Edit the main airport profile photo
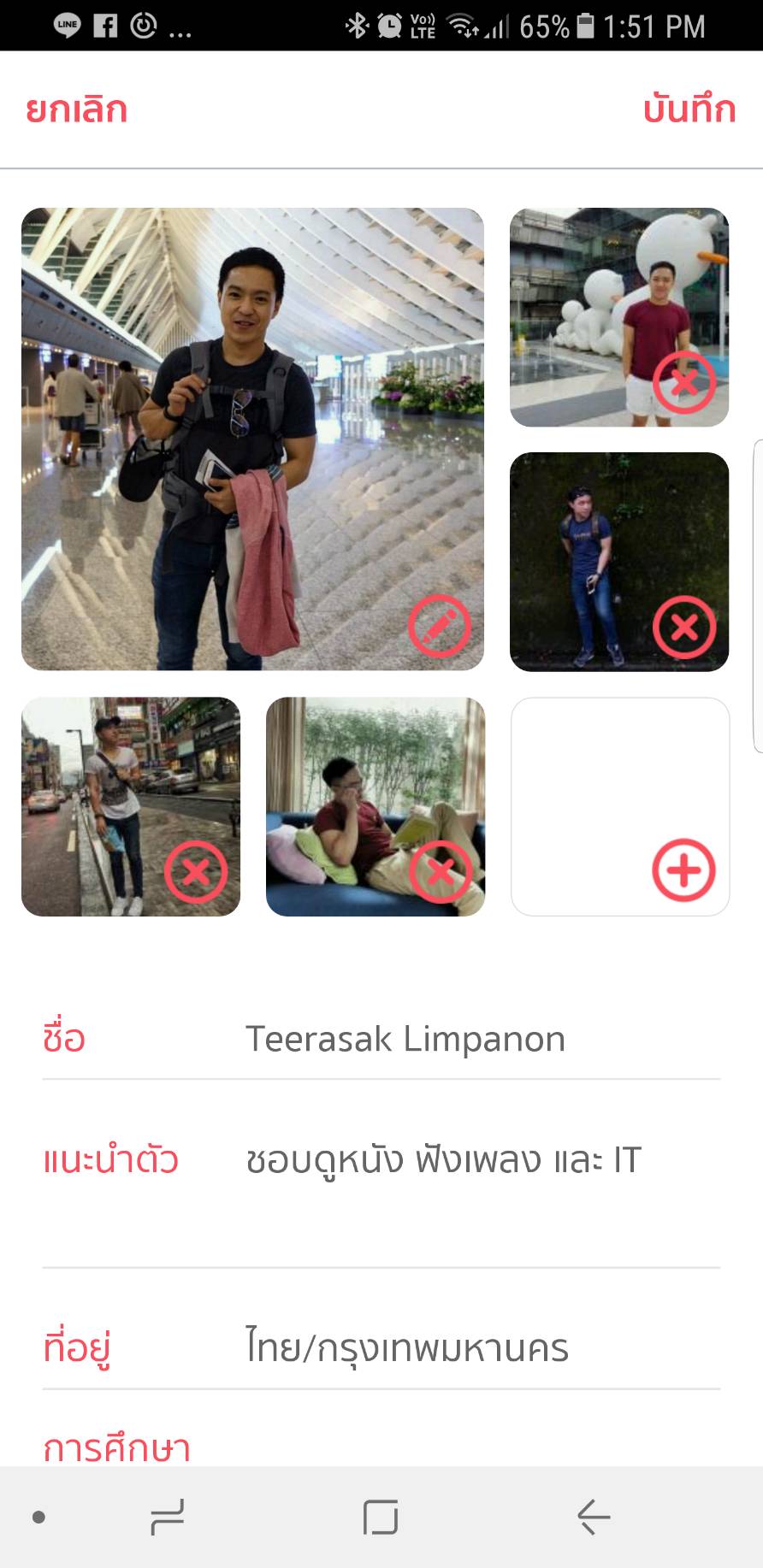The height and width of the screenshot is (1568, 763). click(439, 627)
